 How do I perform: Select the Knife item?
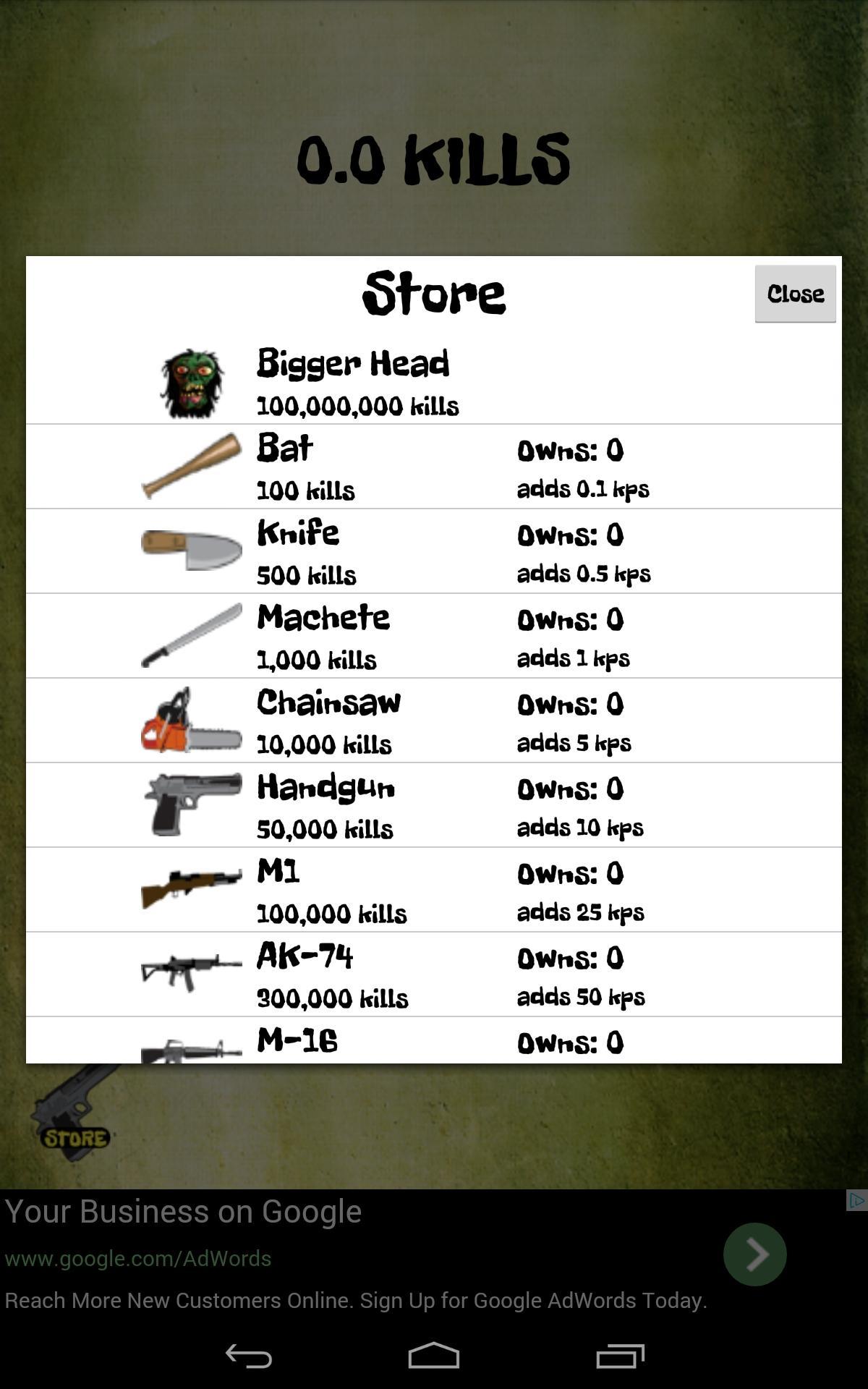[433, 551]
